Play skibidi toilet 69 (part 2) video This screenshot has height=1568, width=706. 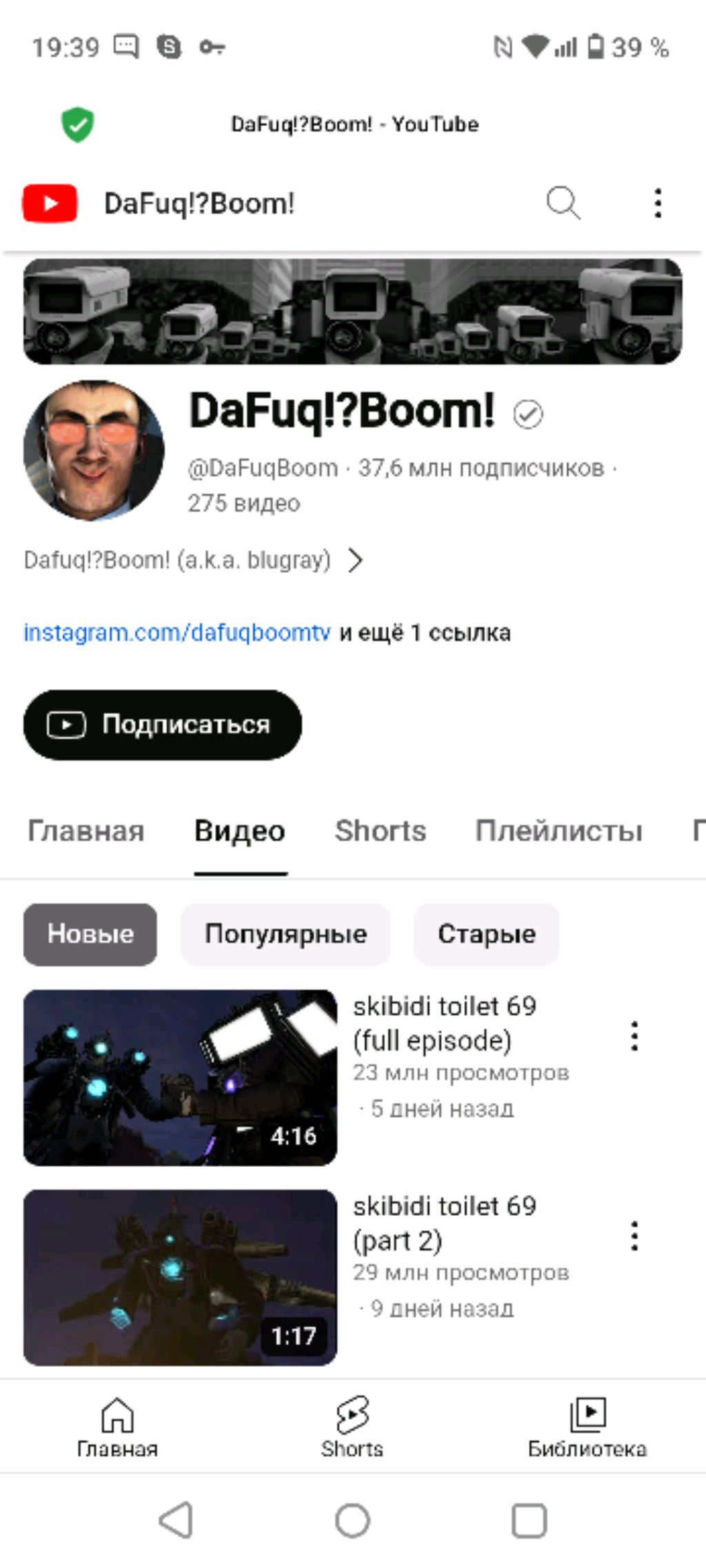[180, 1277]
